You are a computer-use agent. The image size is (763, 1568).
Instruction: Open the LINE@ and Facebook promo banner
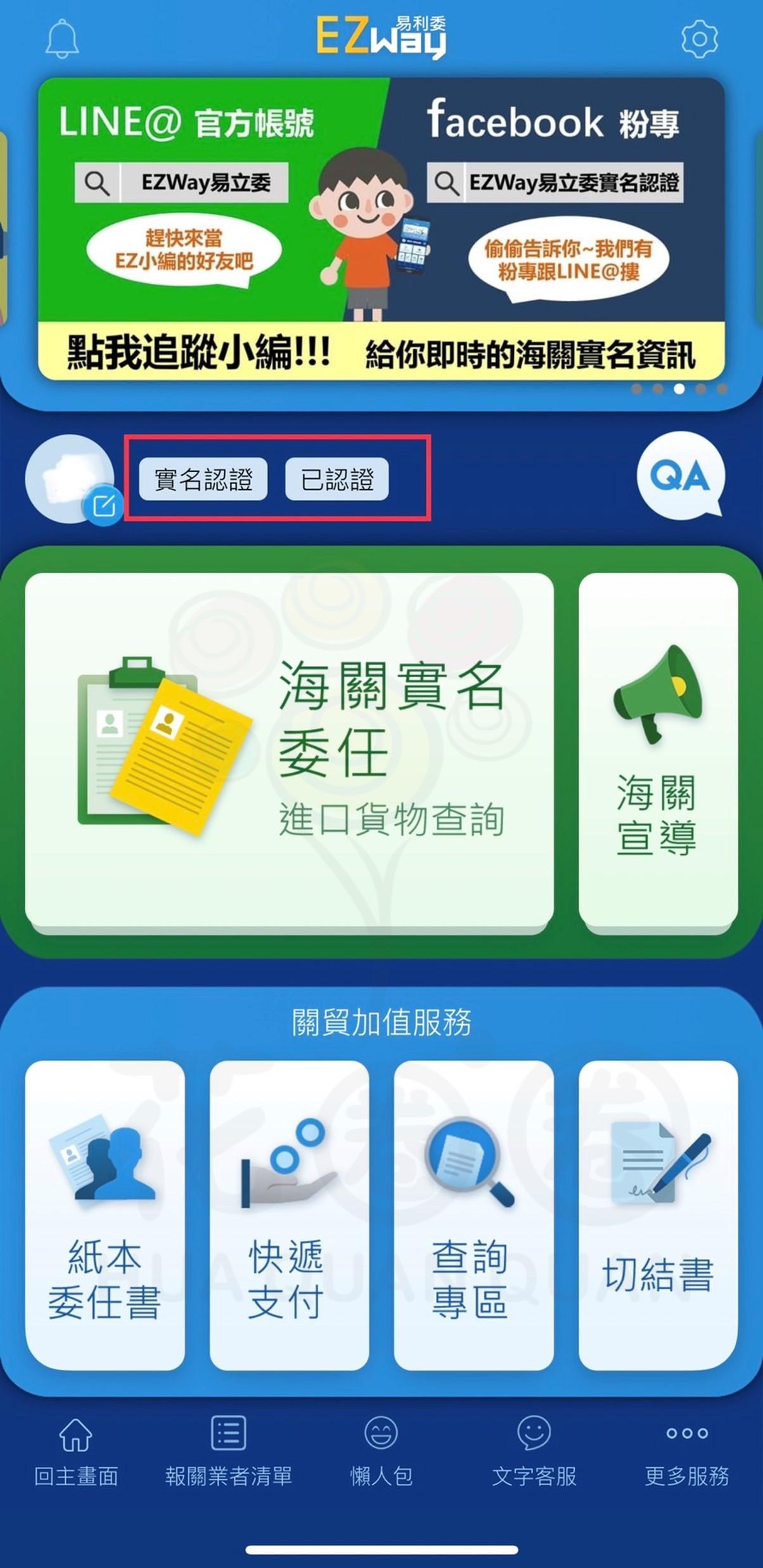[x=381, y=228]
